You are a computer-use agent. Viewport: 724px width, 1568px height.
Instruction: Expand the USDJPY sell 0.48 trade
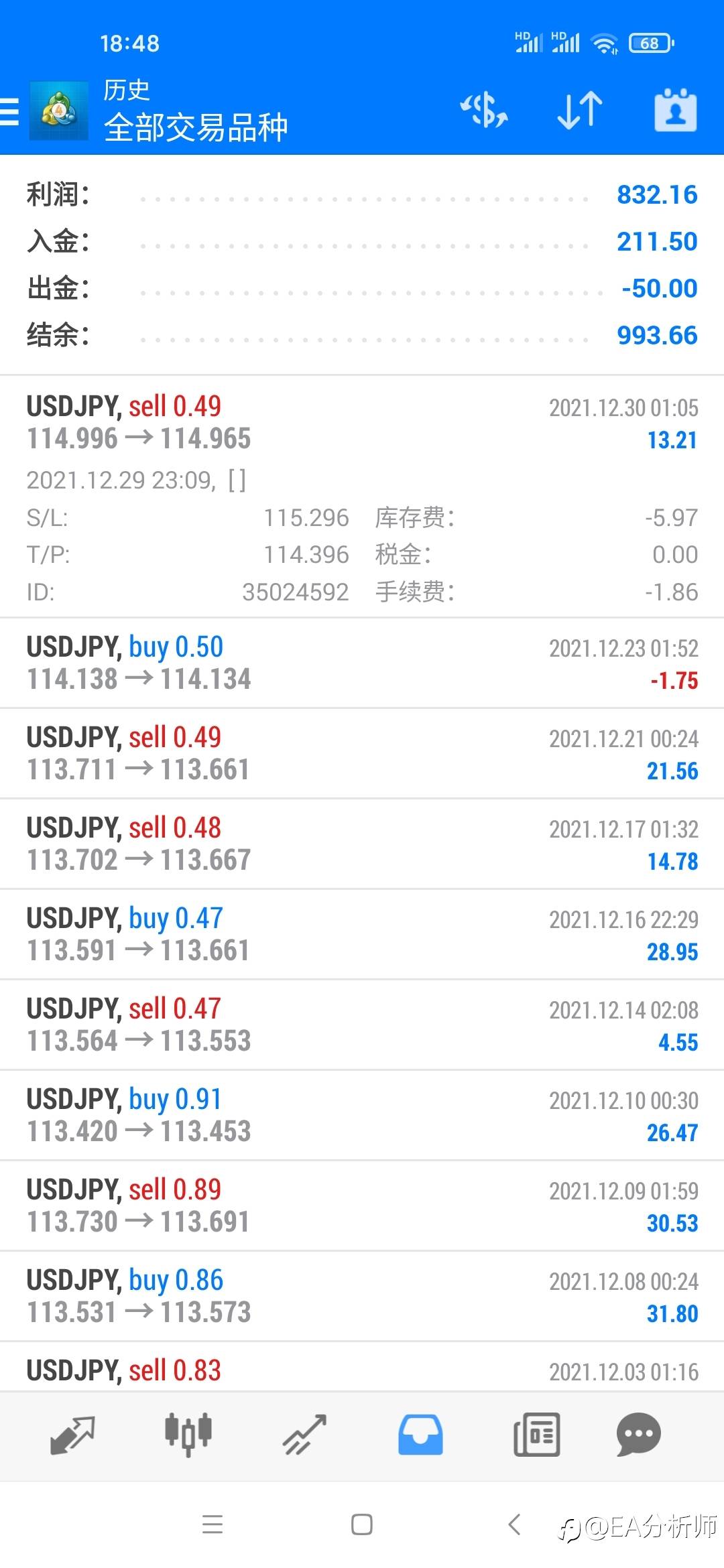coord(362,844)
